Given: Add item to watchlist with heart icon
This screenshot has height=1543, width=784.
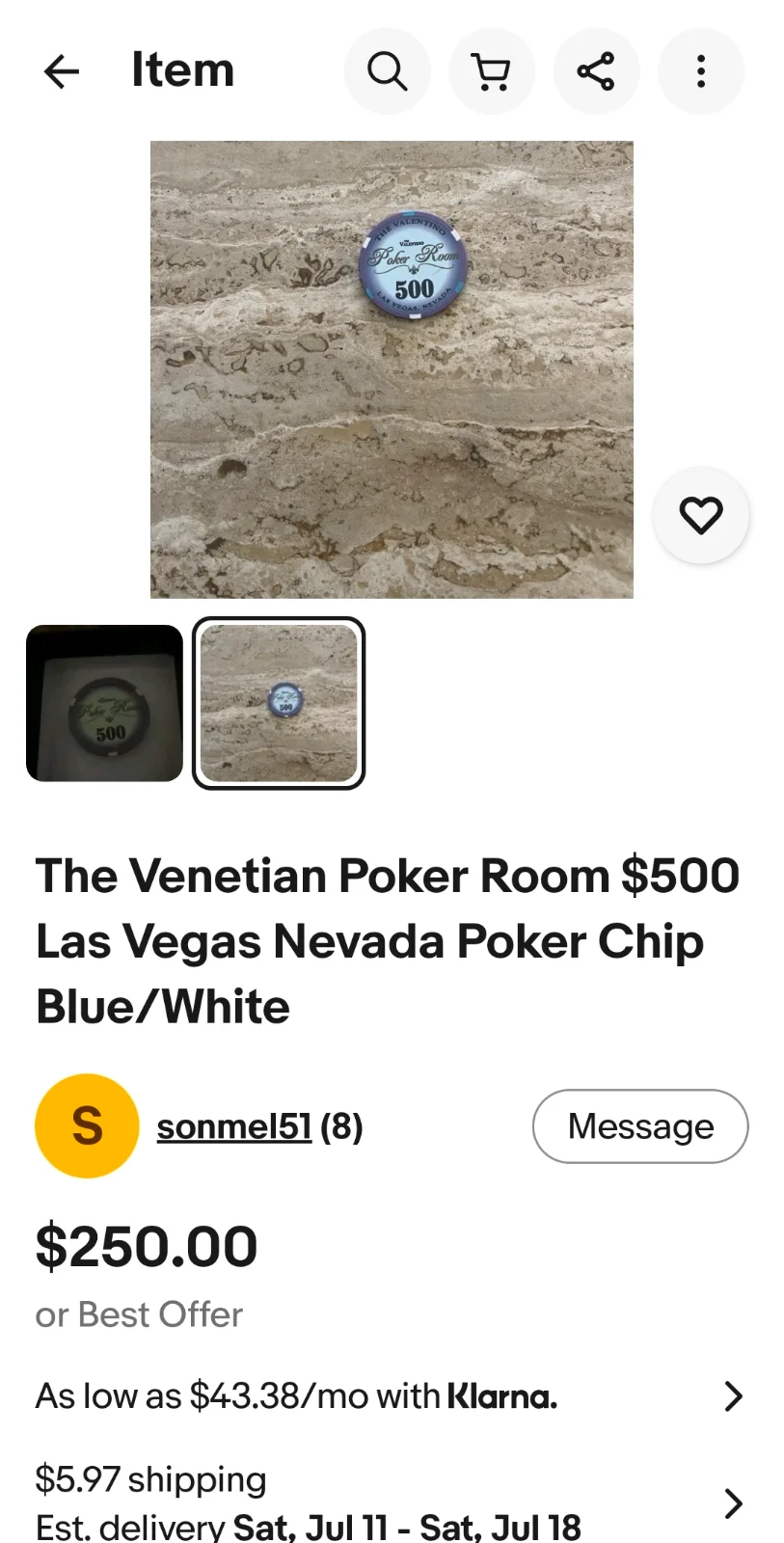Looking at the screenshot, I should (x=701, y=515).
